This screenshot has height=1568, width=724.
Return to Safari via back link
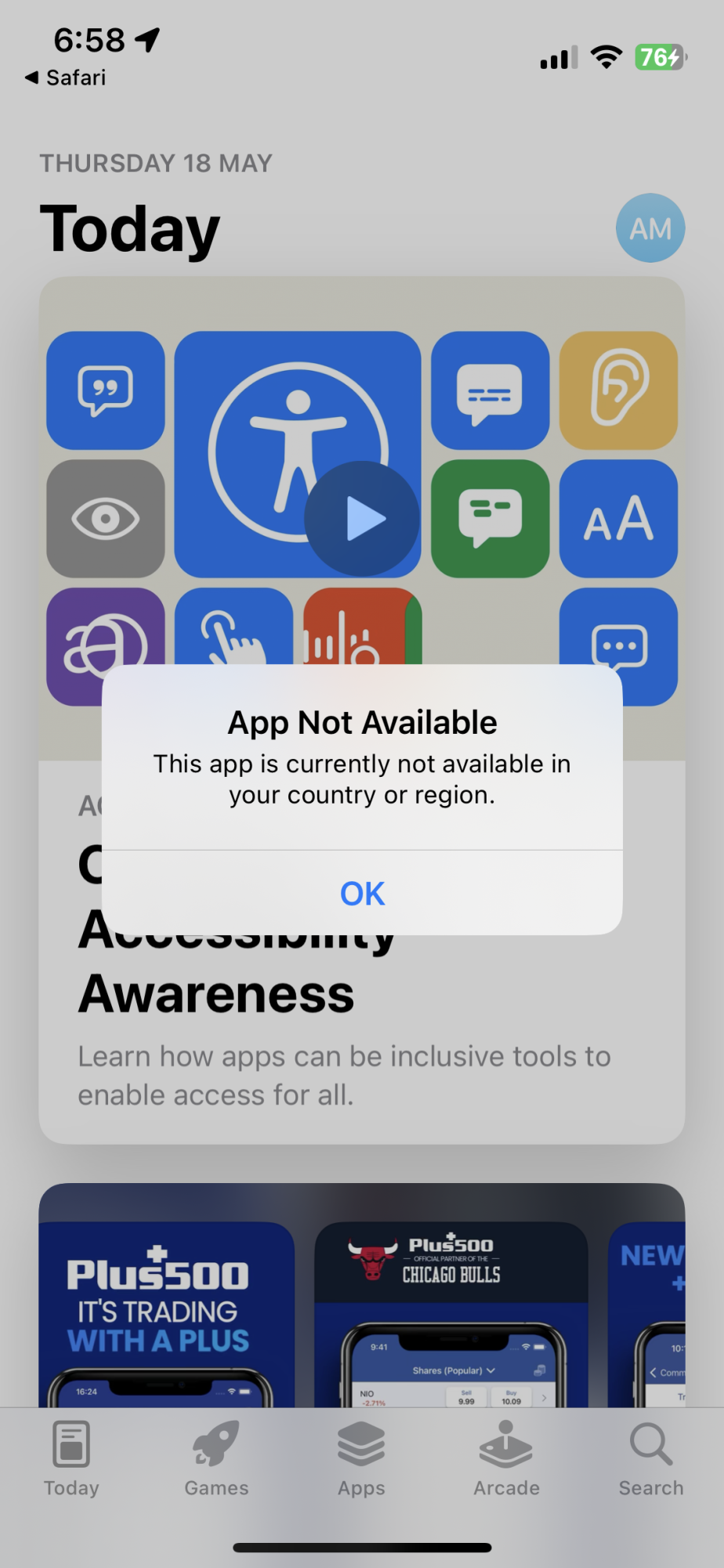(x=66, y=78)
